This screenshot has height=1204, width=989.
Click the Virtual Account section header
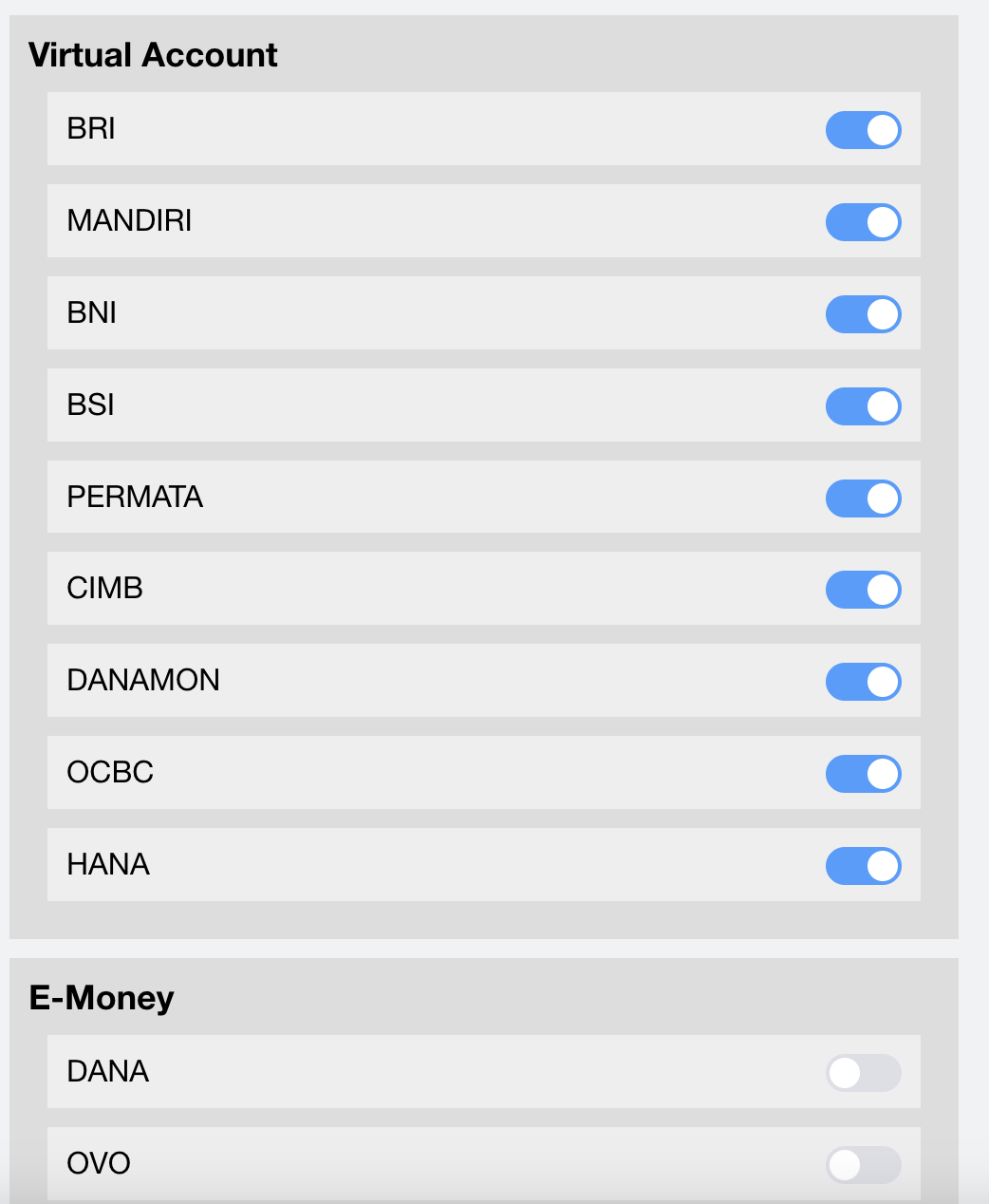click(x=153, y=55)
